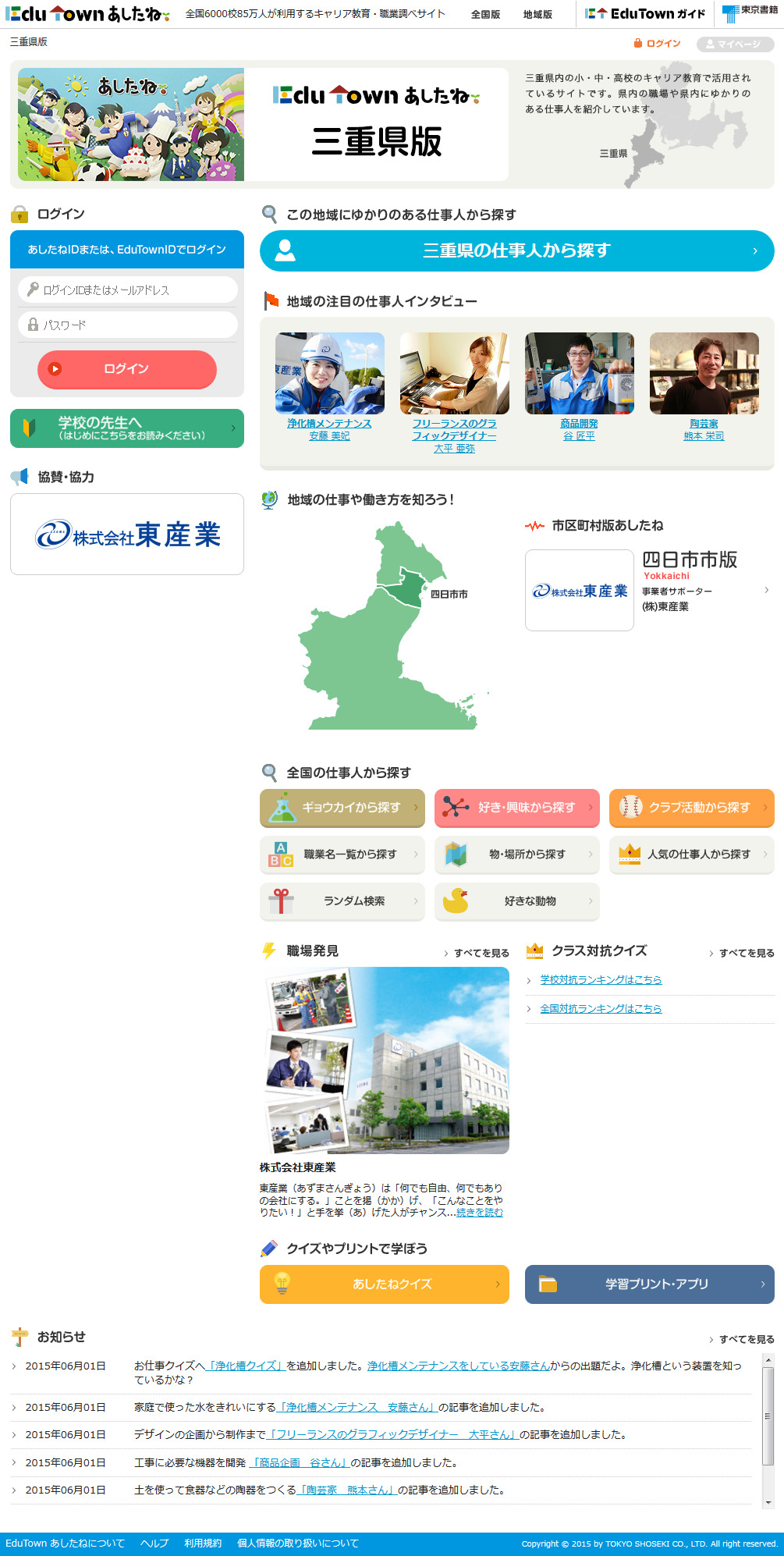
Task: Open 三重県の仕事人から探す
Action: [x=516, y=250]
